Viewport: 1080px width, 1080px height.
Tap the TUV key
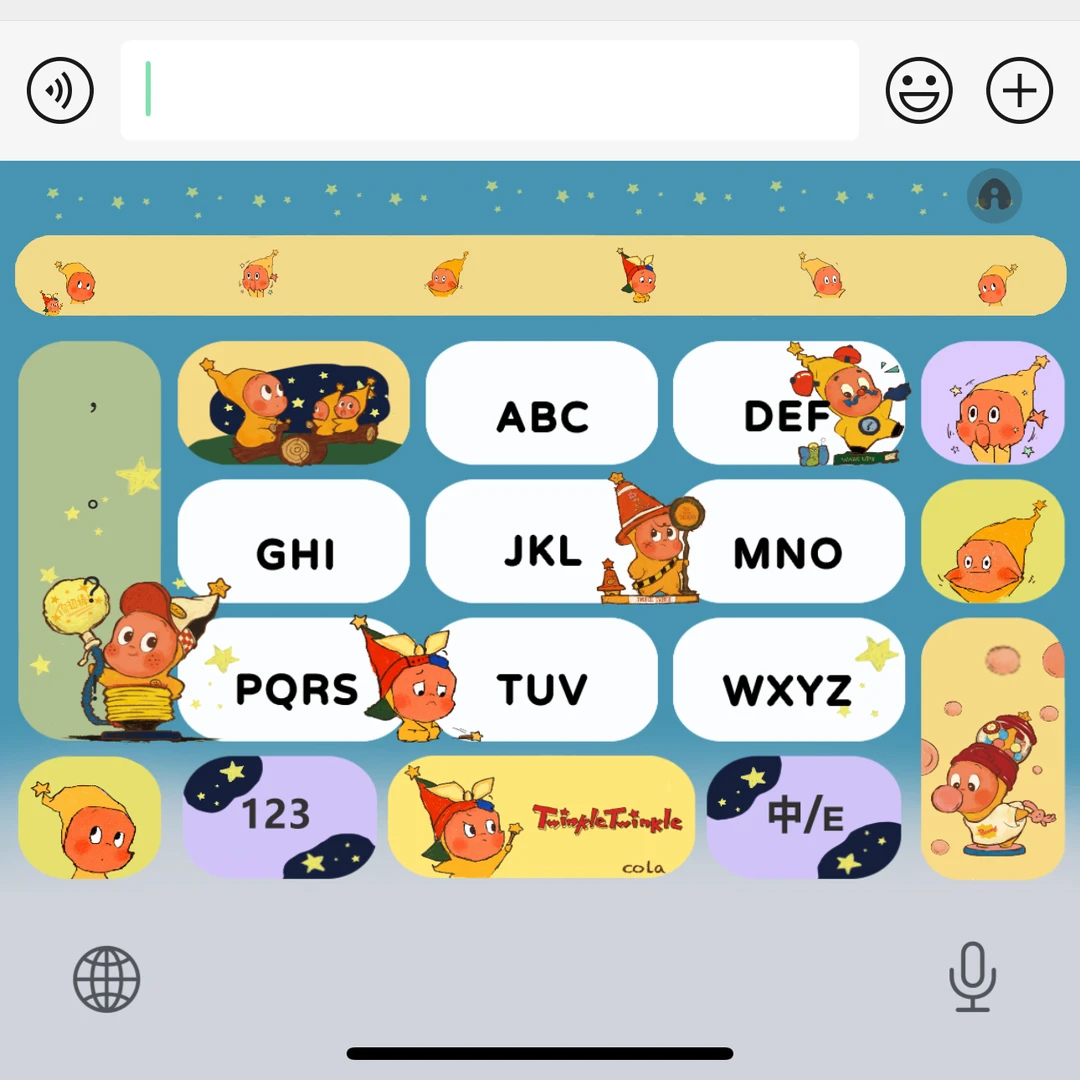click(541, 679)
